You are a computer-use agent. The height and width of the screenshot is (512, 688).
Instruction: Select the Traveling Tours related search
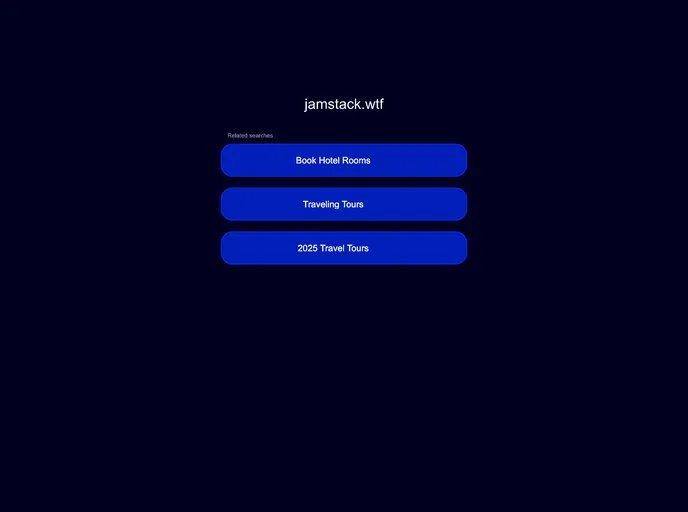click(x=343, y=204)
